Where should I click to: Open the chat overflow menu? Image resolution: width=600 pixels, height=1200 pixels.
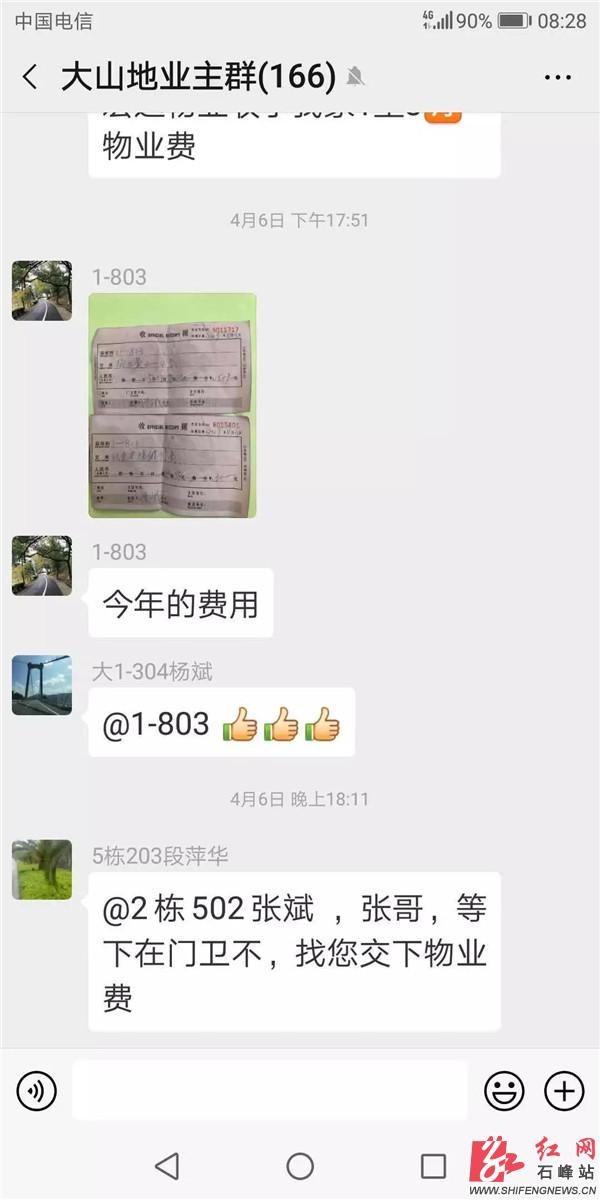point(557,77)
